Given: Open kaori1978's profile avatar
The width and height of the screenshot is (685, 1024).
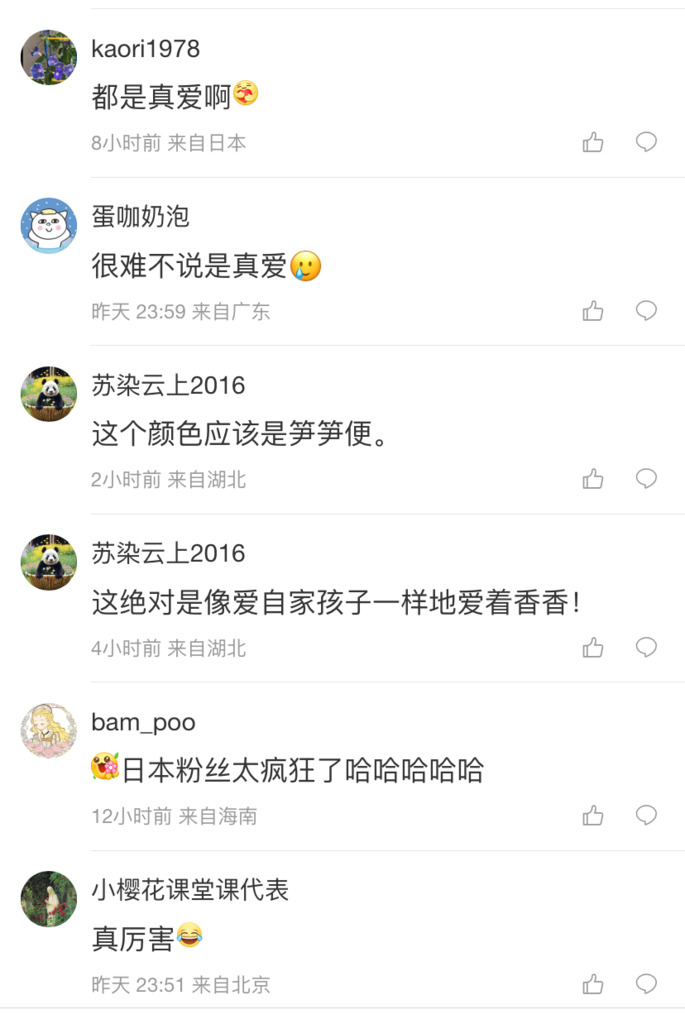Looking at the screenshot, I should tap(49, 57).
